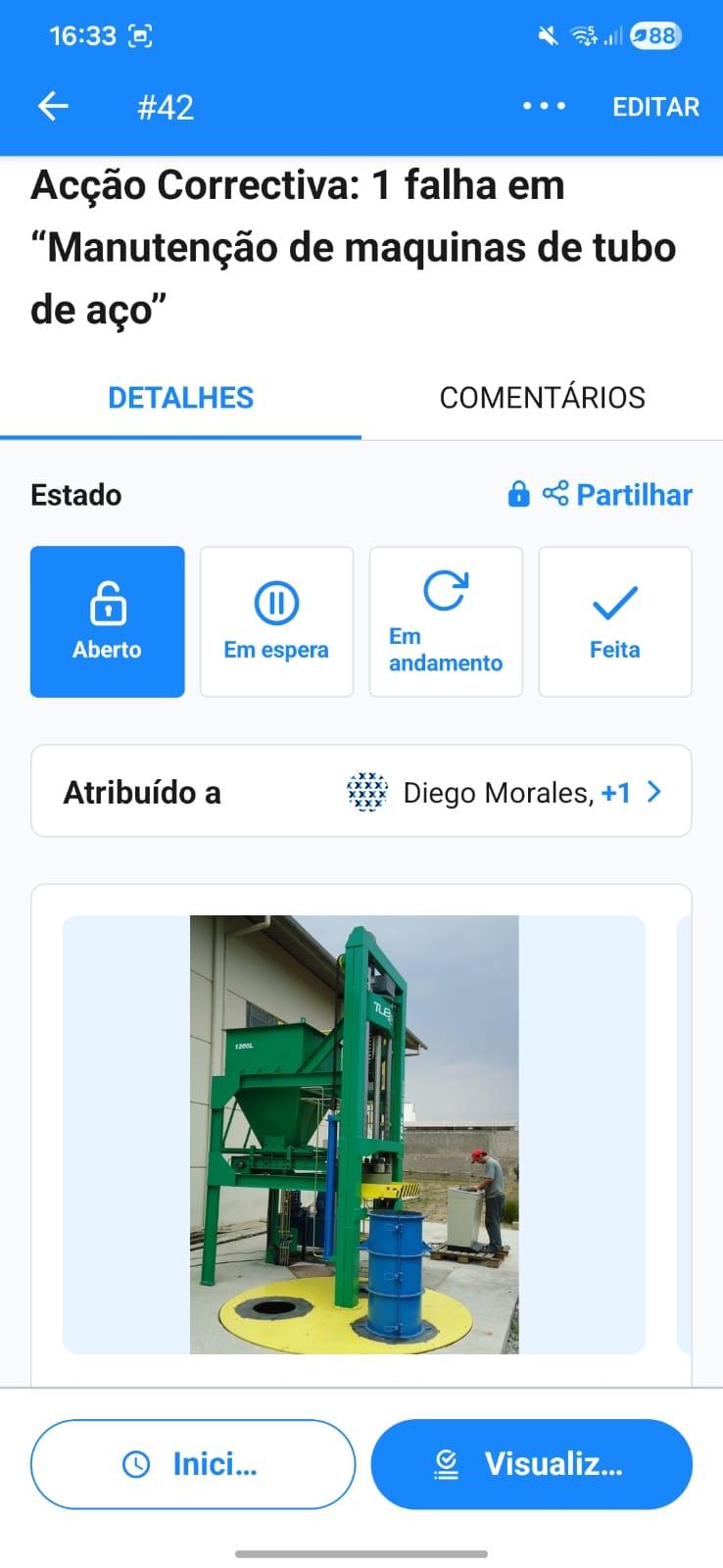The width and height of the screenshot is (723, 1568).
Task: Expand the Atribuído a assignee row
Action: (361, 791)
